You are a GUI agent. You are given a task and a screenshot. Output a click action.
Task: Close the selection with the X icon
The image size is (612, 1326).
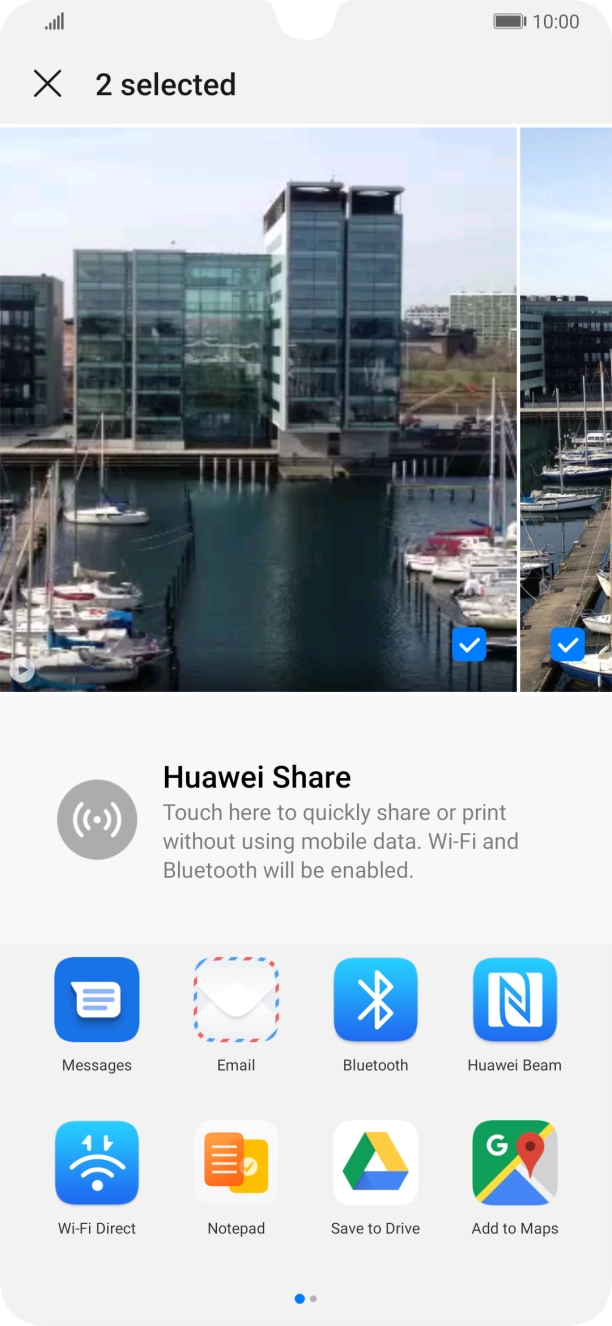pyautogui.click(x=47, y=84)
